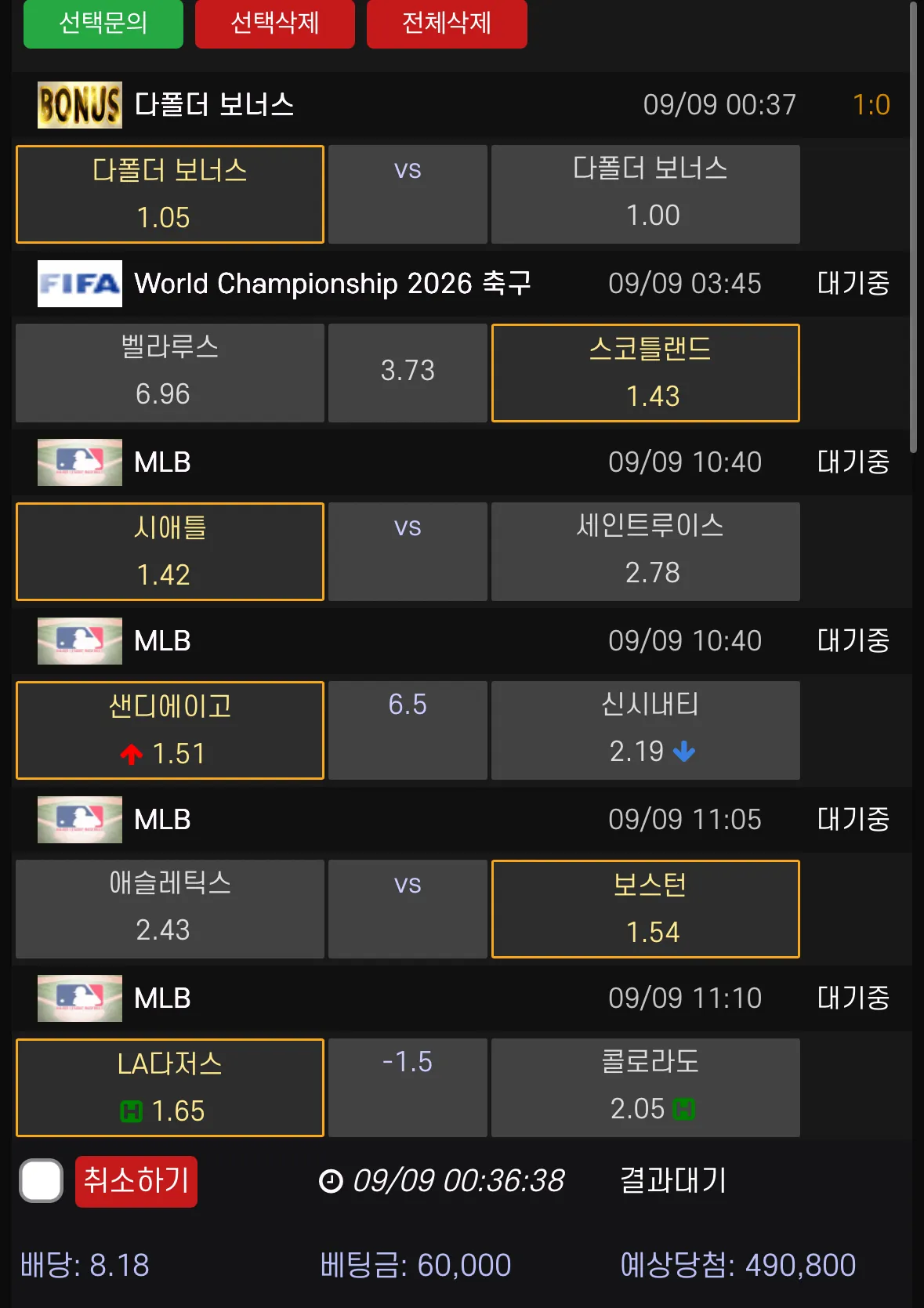Image resolution: width=924 pixels, height=1308 pixels.
Task: Clear all bets using 전체삭제
Action: (447, 24)
